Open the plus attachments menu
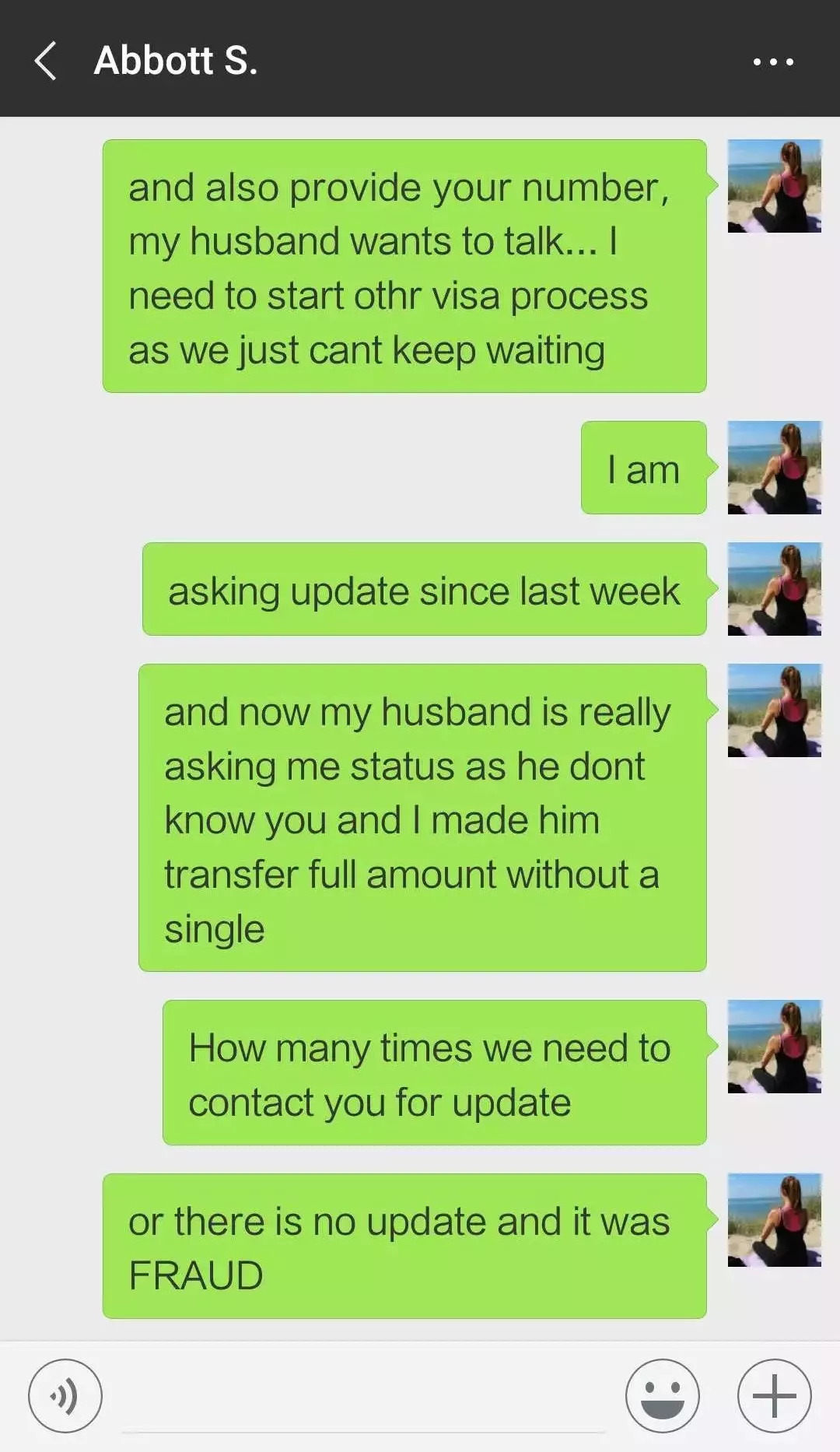840x1452 pixels. 774,1396
